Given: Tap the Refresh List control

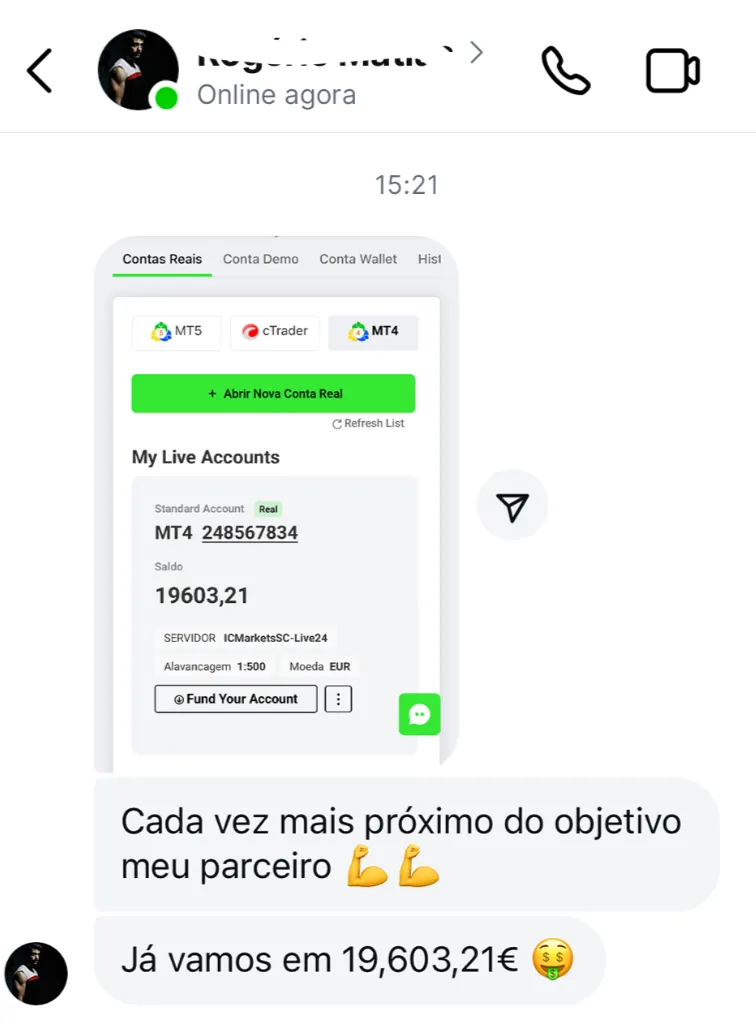Looking at the screenshot, I should [x=369, y=423].
